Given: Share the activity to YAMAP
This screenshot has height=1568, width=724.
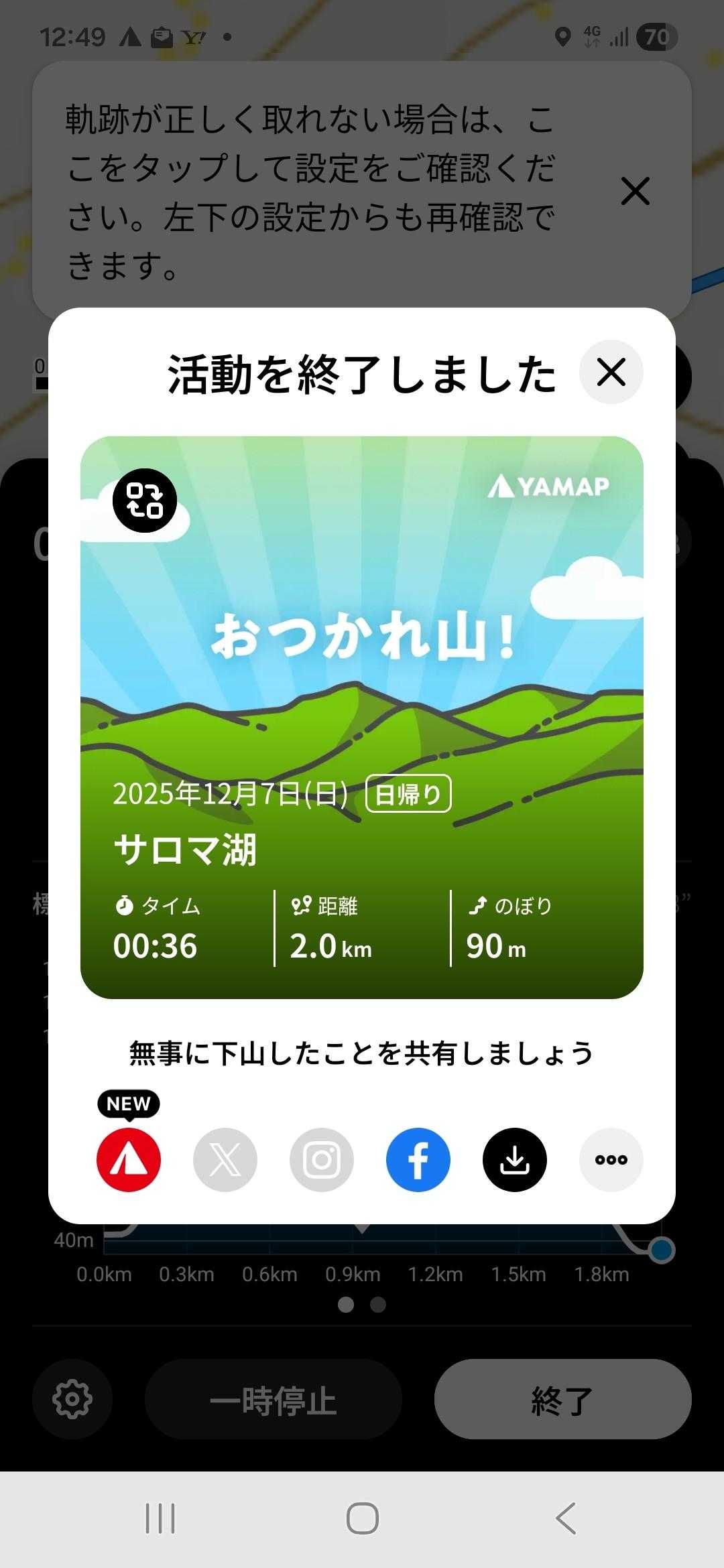Looking at the screenshot, I should [129, 1160].
